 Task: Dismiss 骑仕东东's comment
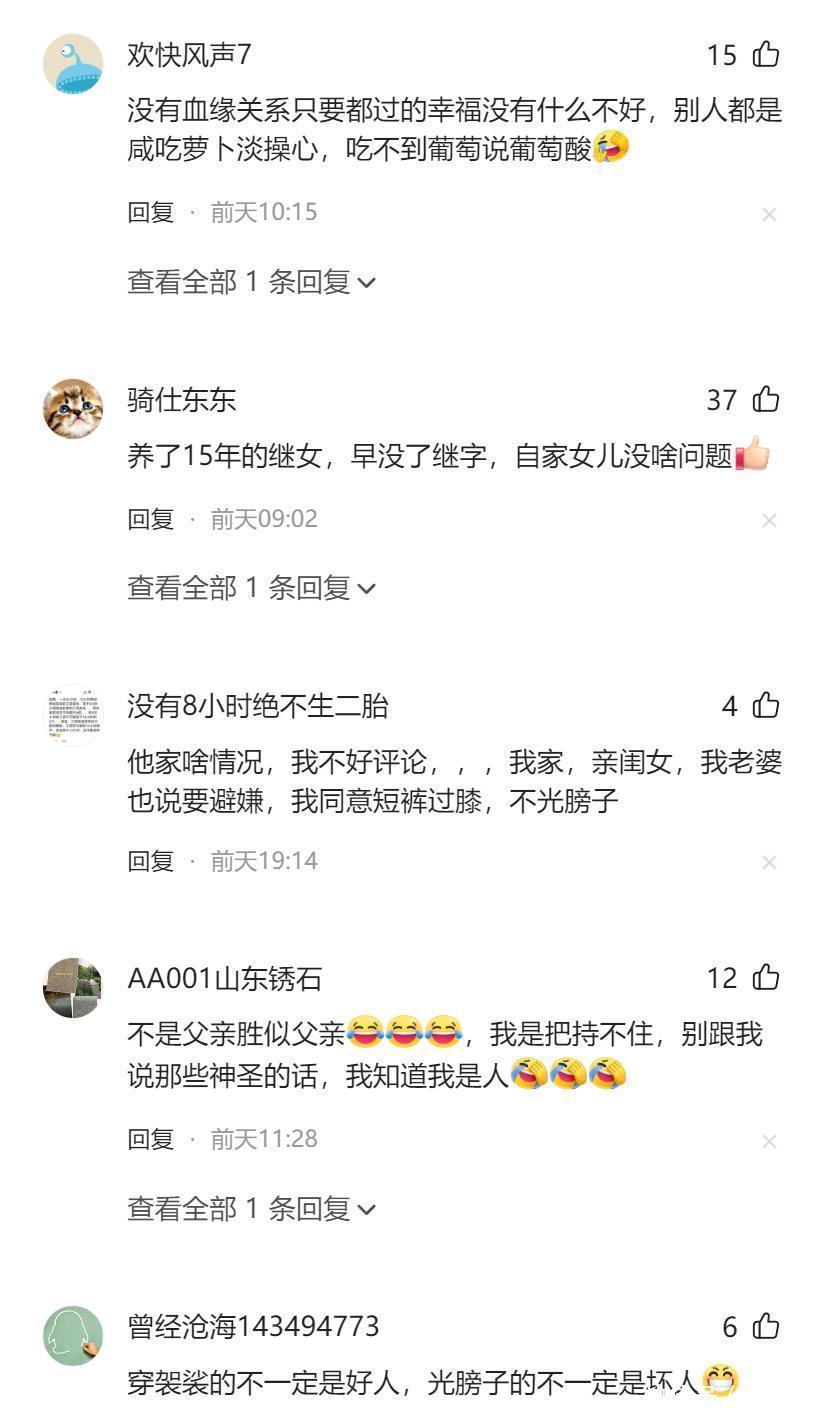769,520
